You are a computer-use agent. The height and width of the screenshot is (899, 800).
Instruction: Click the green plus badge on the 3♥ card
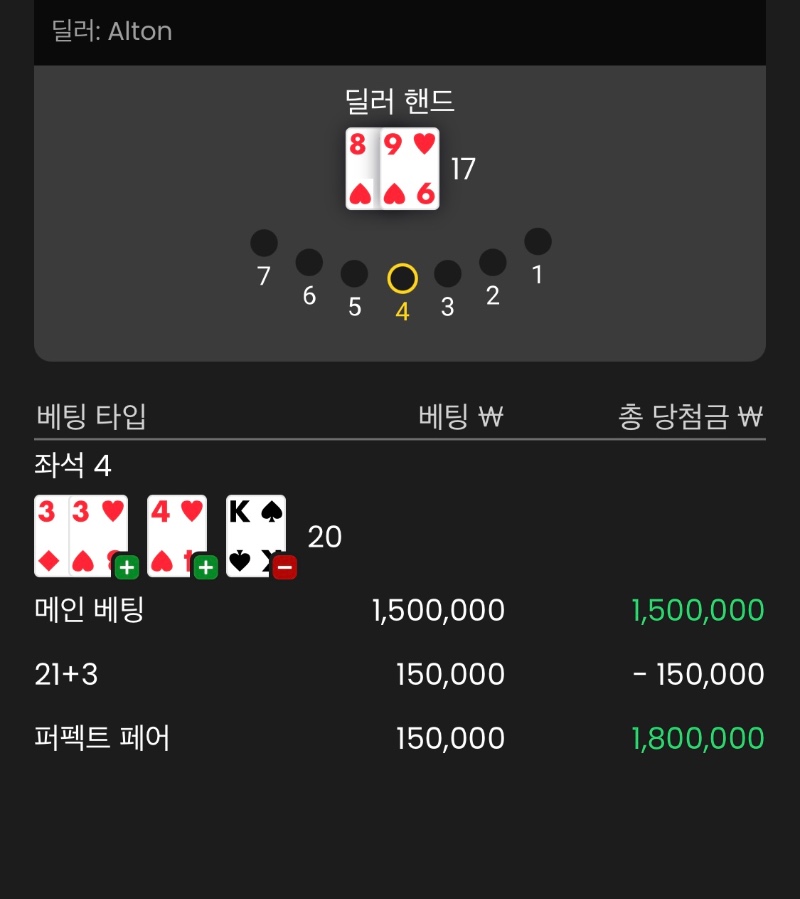pos(126,567)
